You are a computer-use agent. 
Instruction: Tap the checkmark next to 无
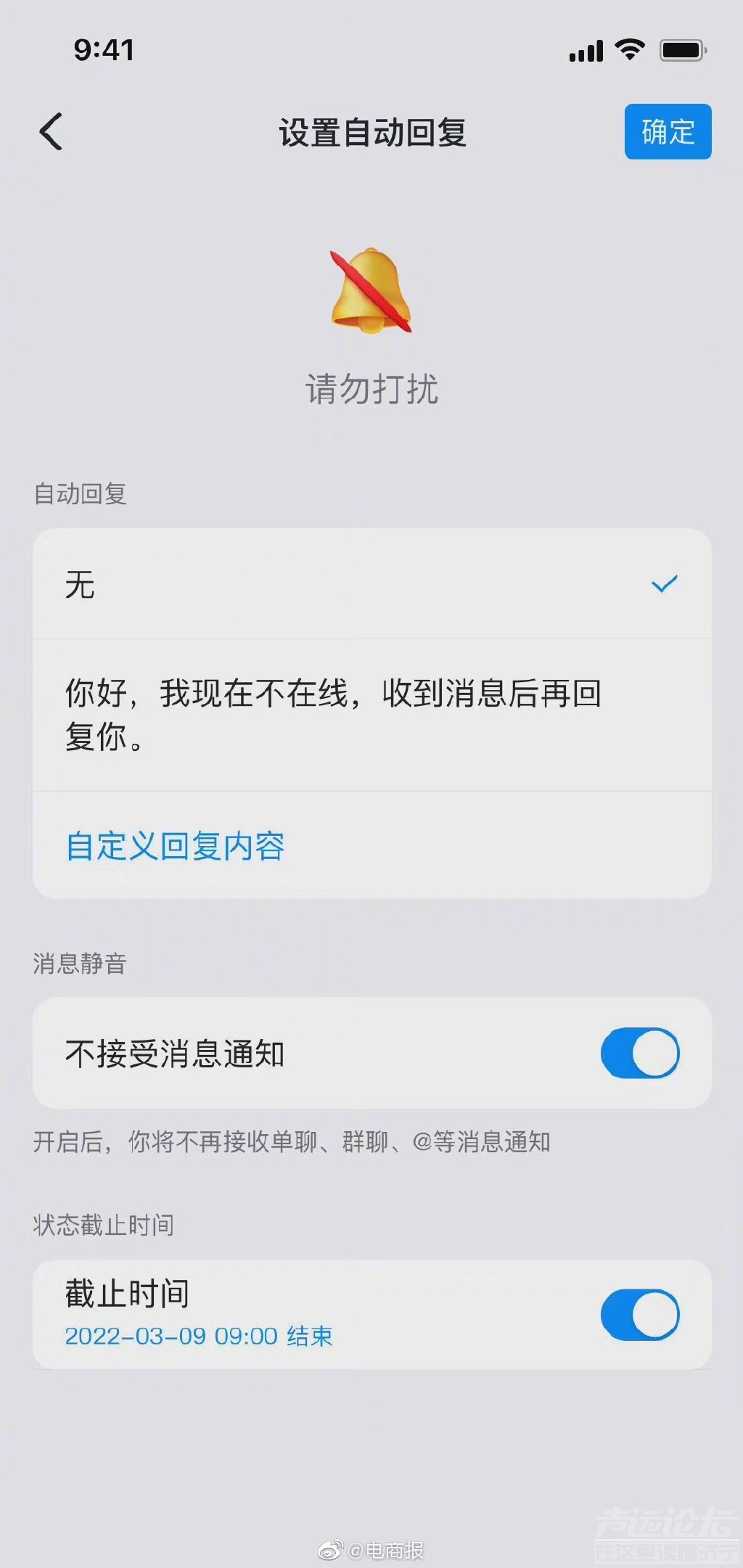665,583
